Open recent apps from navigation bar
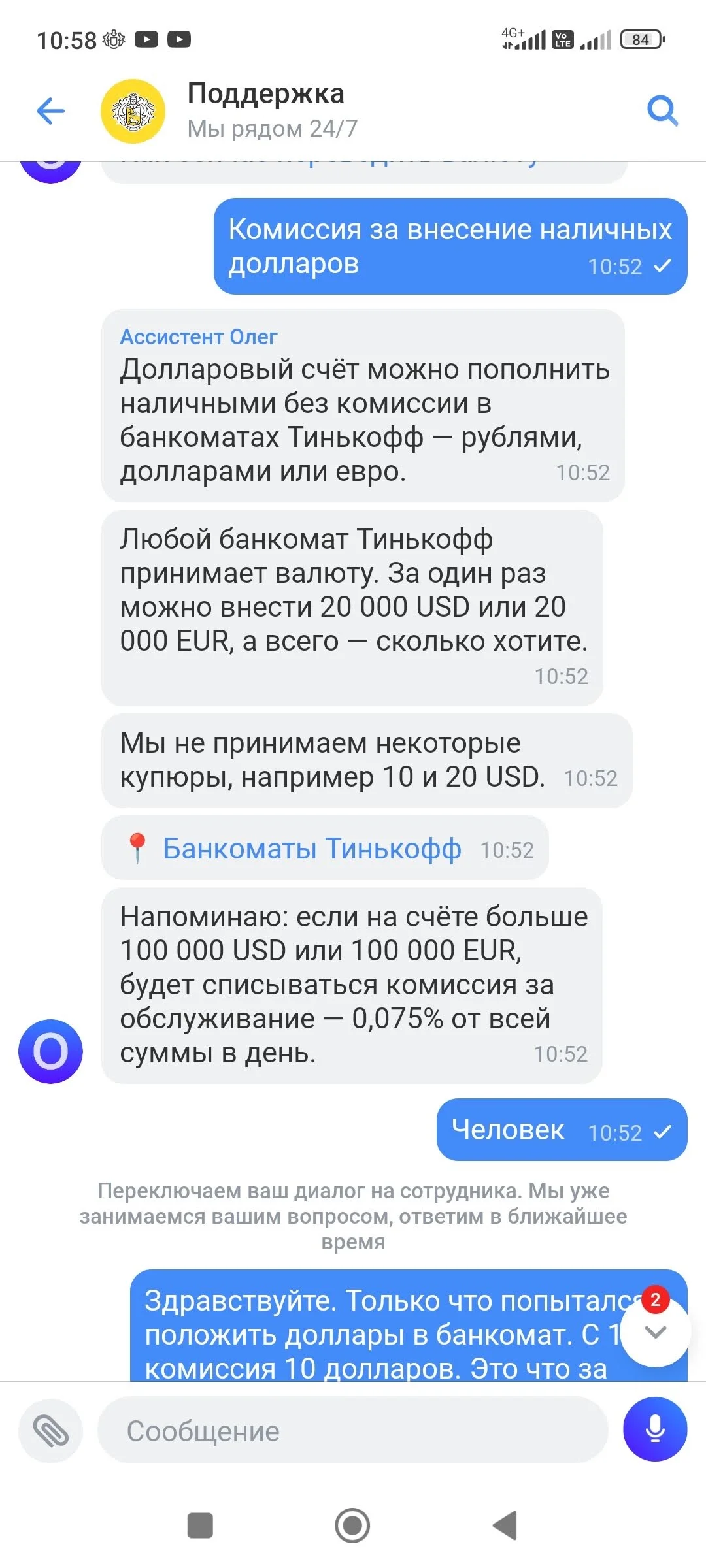This screenshot has width=706, height=1568. coord(200,1526)
